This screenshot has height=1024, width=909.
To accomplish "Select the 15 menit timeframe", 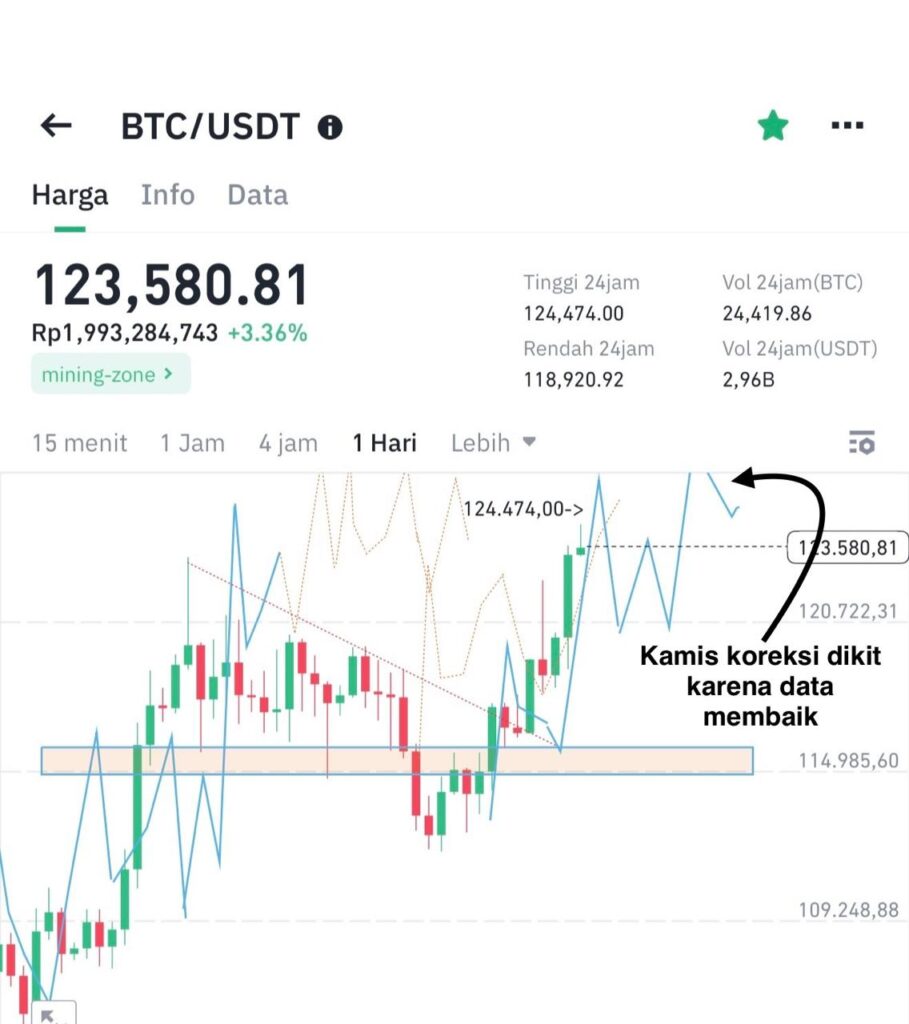I will pos(79,443).
